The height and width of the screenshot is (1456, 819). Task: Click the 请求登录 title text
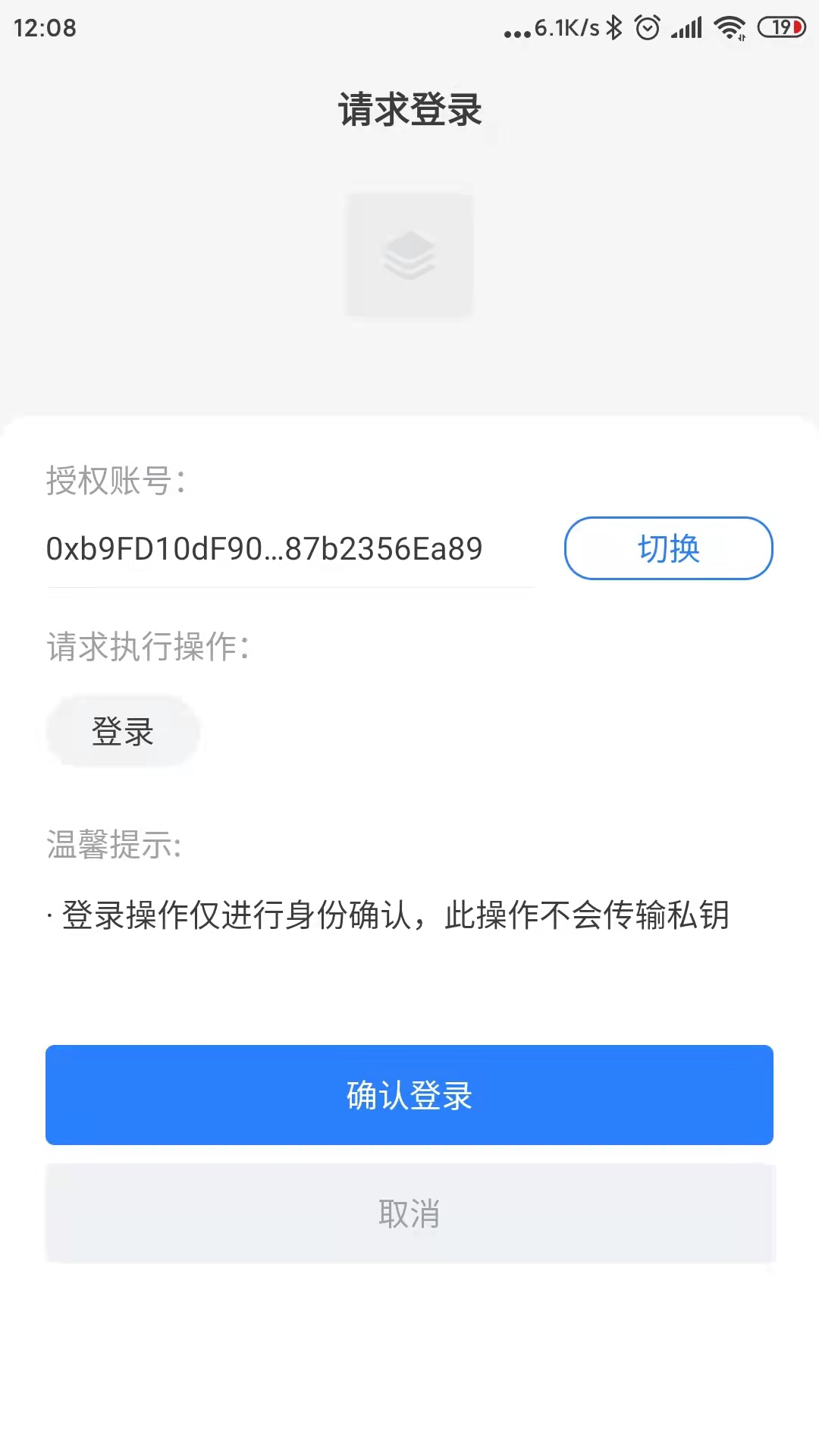click(x=409, y=108)
